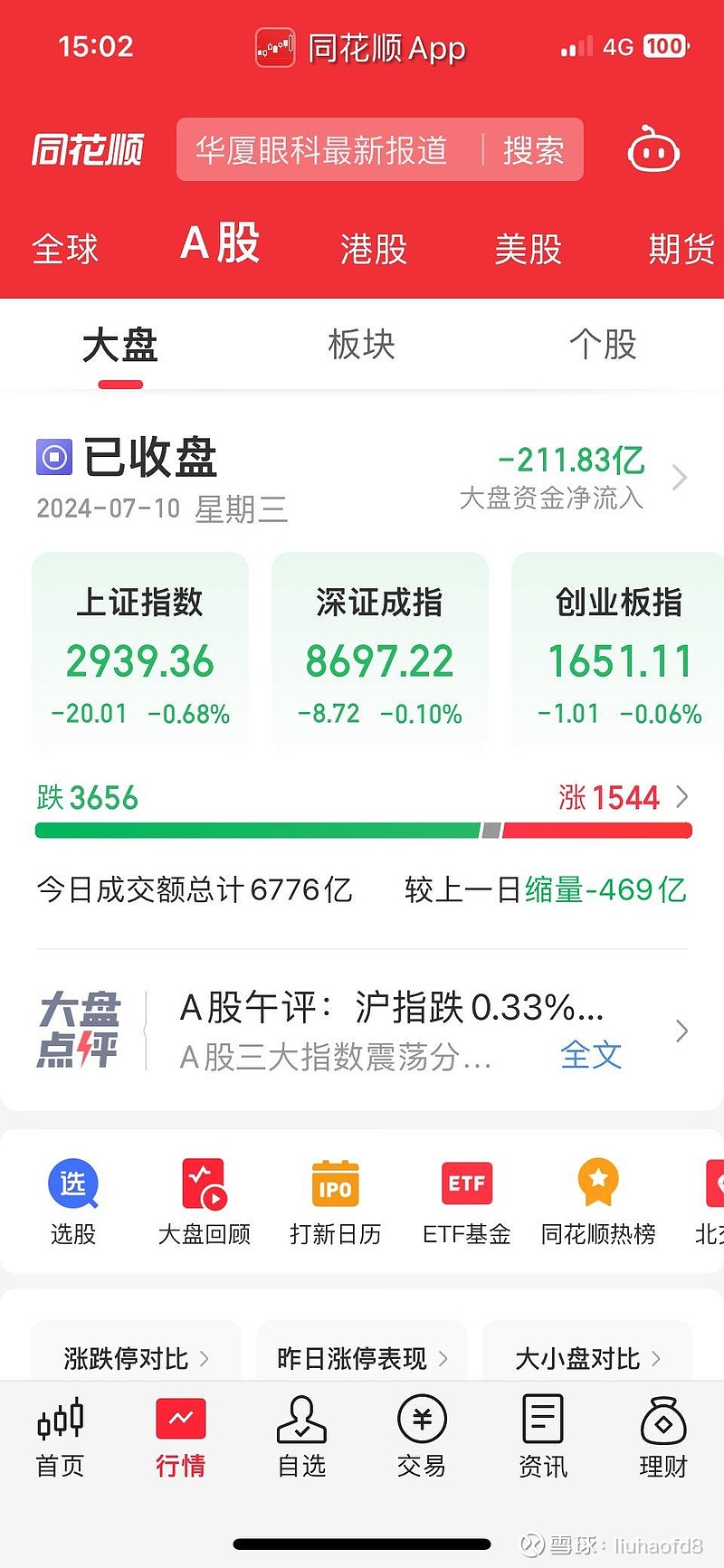Open the 全文 full text link
The width and height of the screenshot is (724, 1568).
point(592,1054)
